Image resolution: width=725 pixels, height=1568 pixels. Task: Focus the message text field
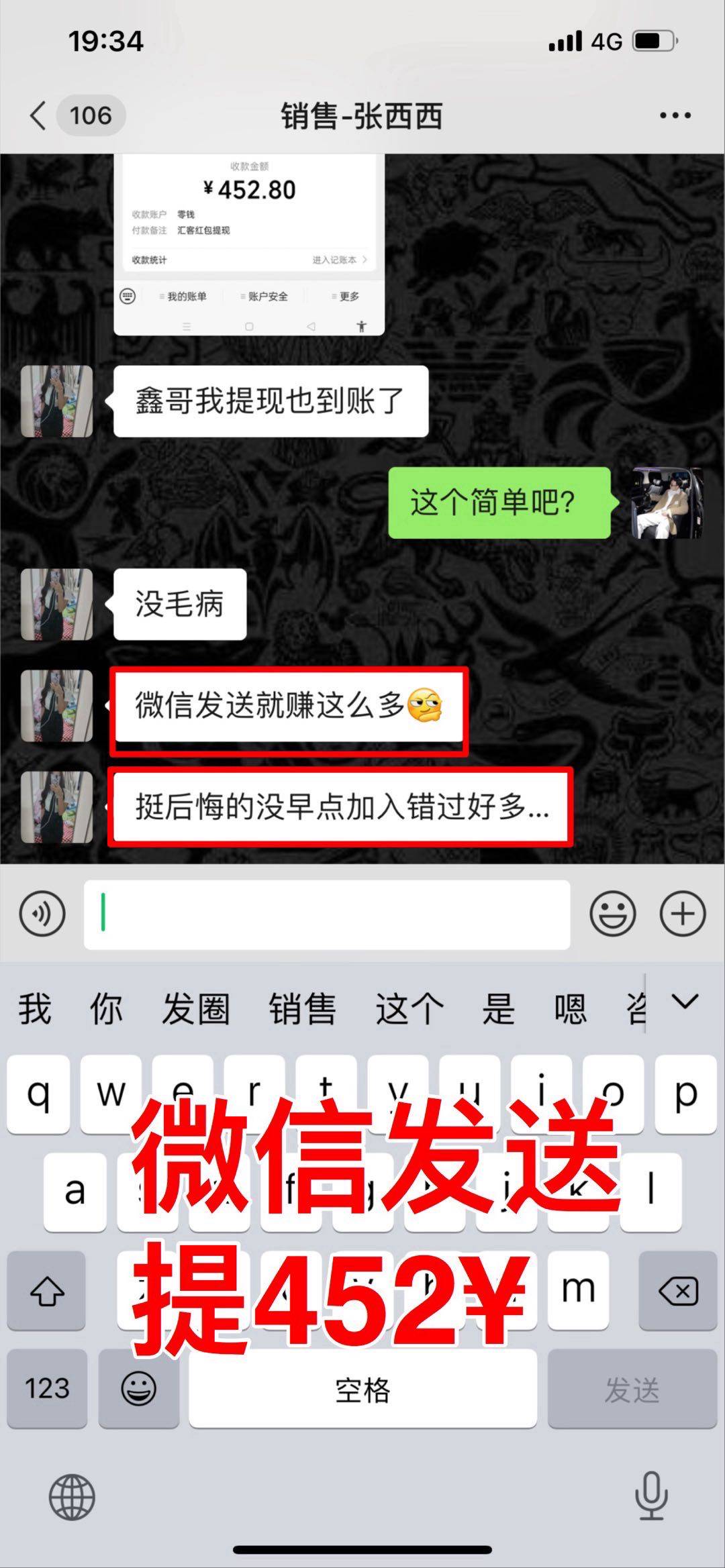(x=327, y=914)
